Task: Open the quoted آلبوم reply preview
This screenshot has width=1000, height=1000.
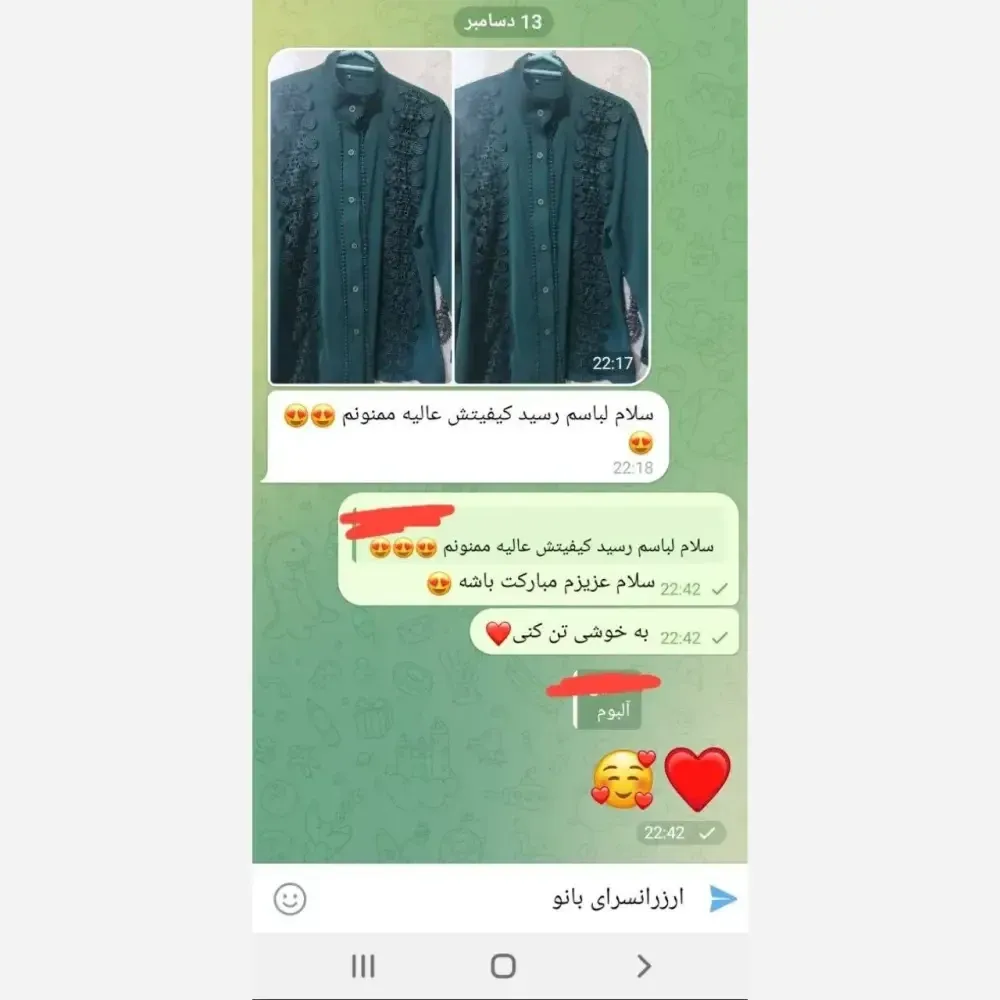Action: 608,700
